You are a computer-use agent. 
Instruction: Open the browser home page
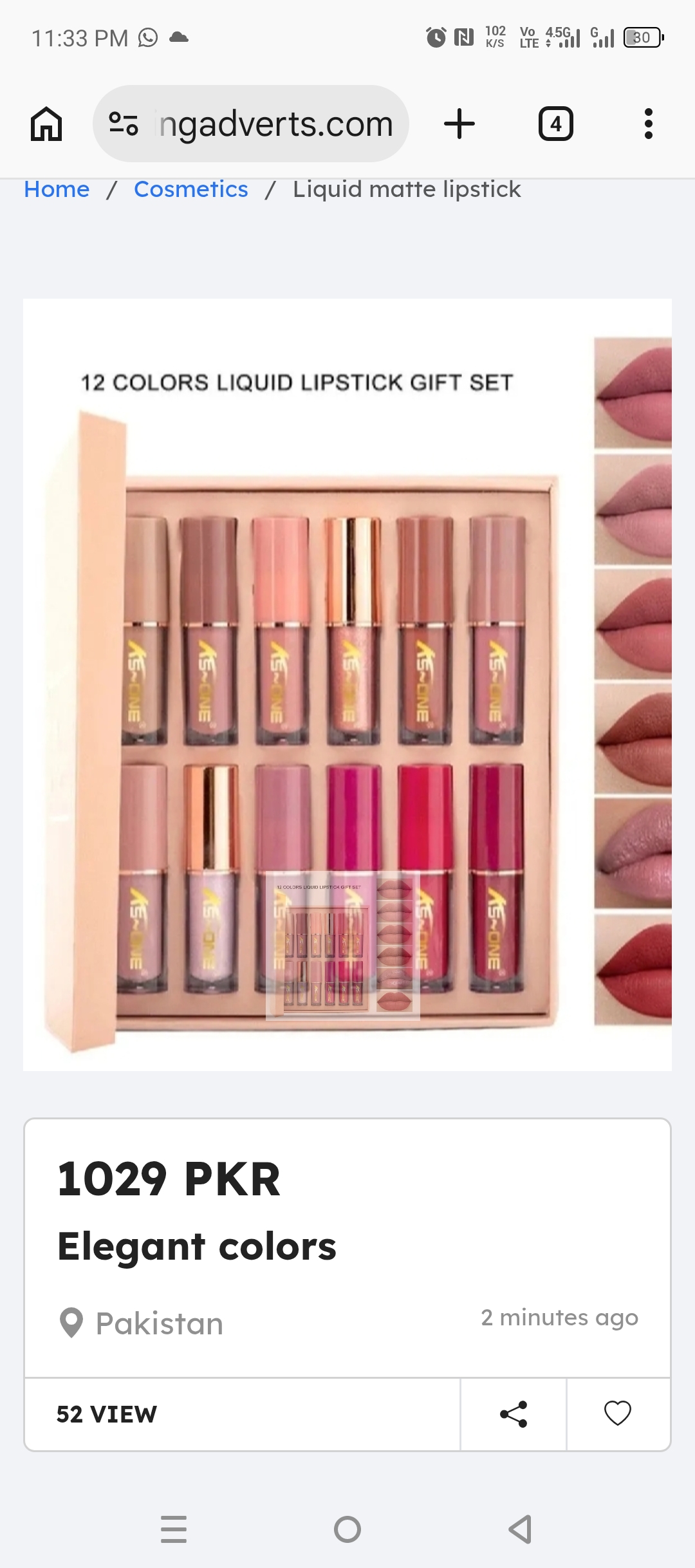46,124
